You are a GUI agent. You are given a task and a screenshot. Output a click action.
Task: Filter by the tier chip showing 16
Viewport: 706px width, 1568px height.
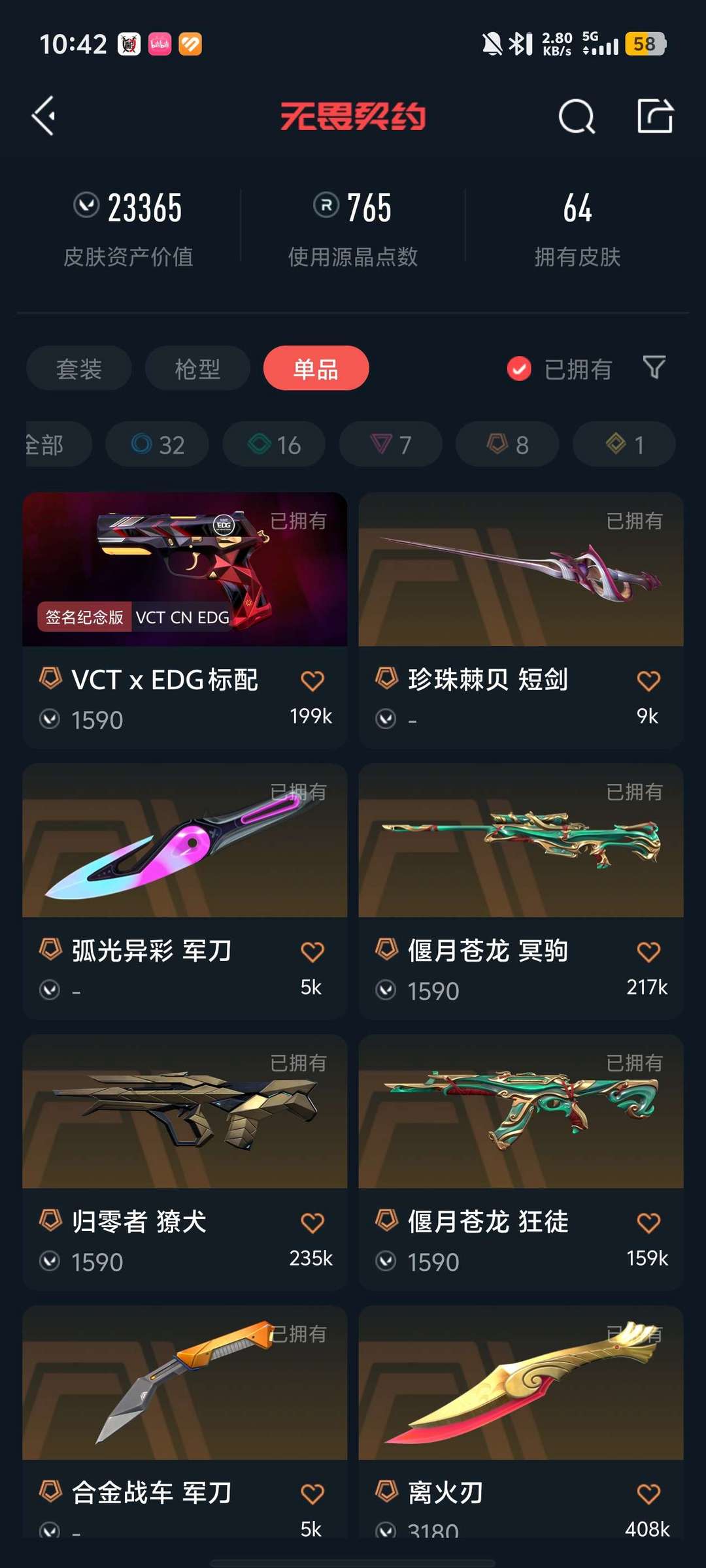(274, 444)
